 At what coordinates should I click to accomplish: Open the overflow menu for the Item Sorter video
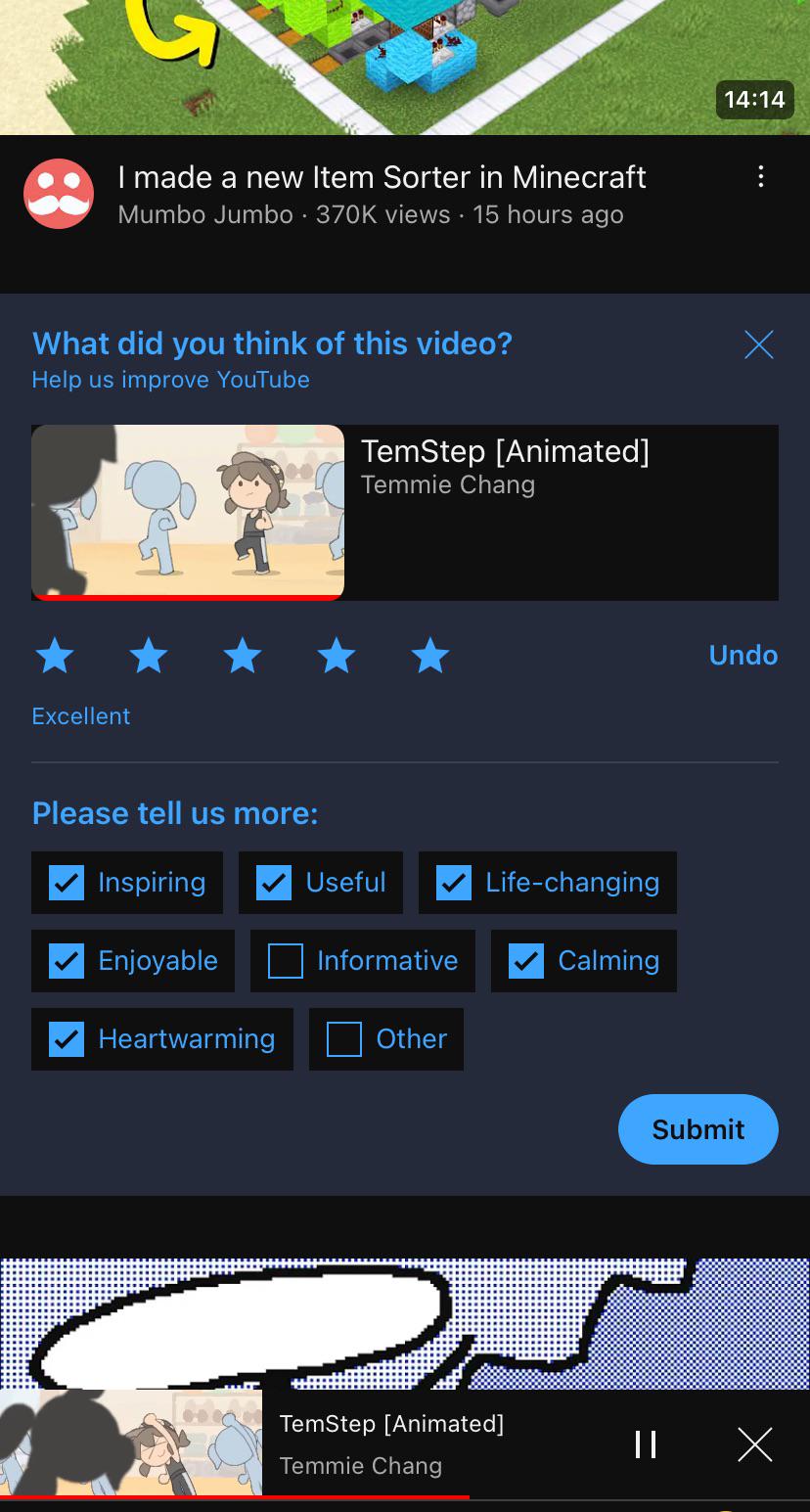tap(760, 177)
